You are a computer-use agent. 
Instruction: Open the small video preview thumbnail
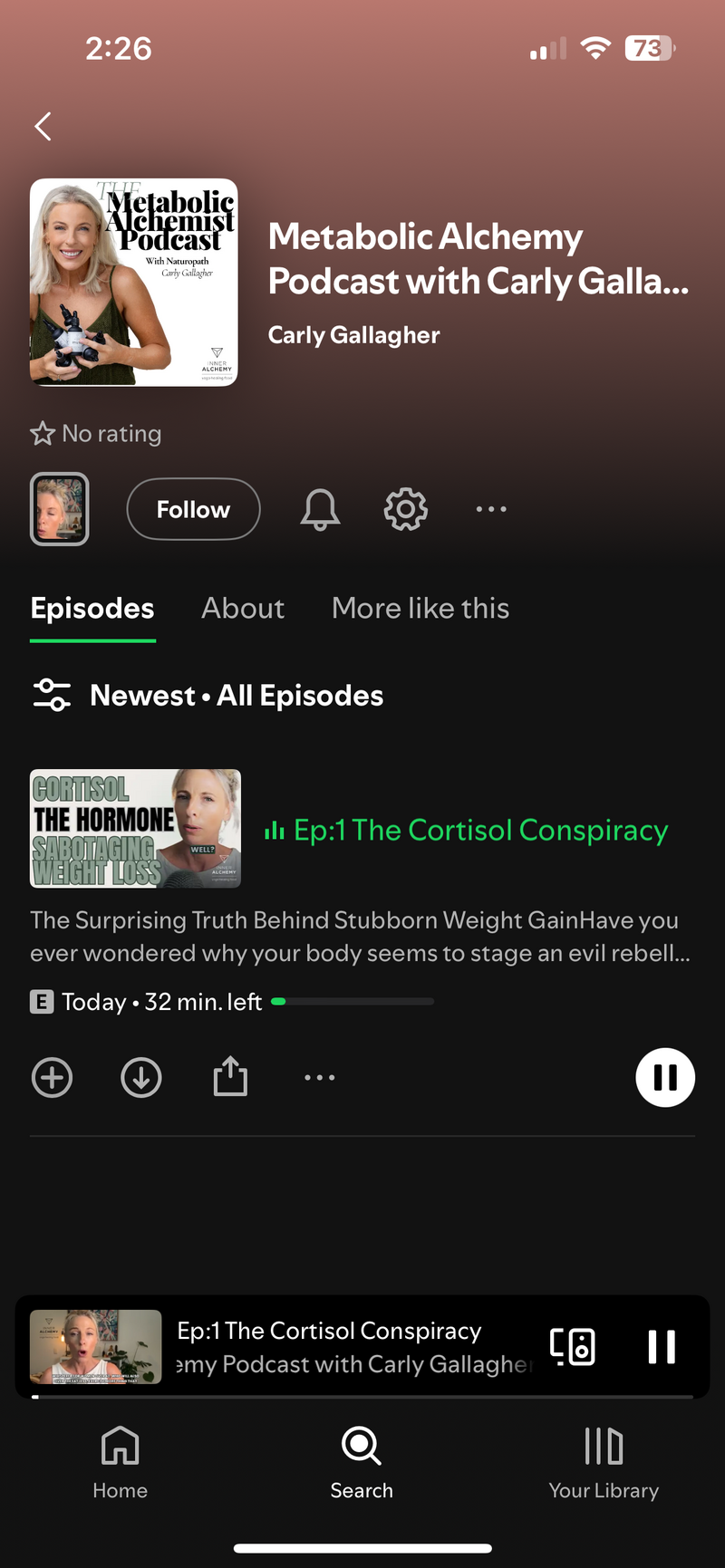60,509
